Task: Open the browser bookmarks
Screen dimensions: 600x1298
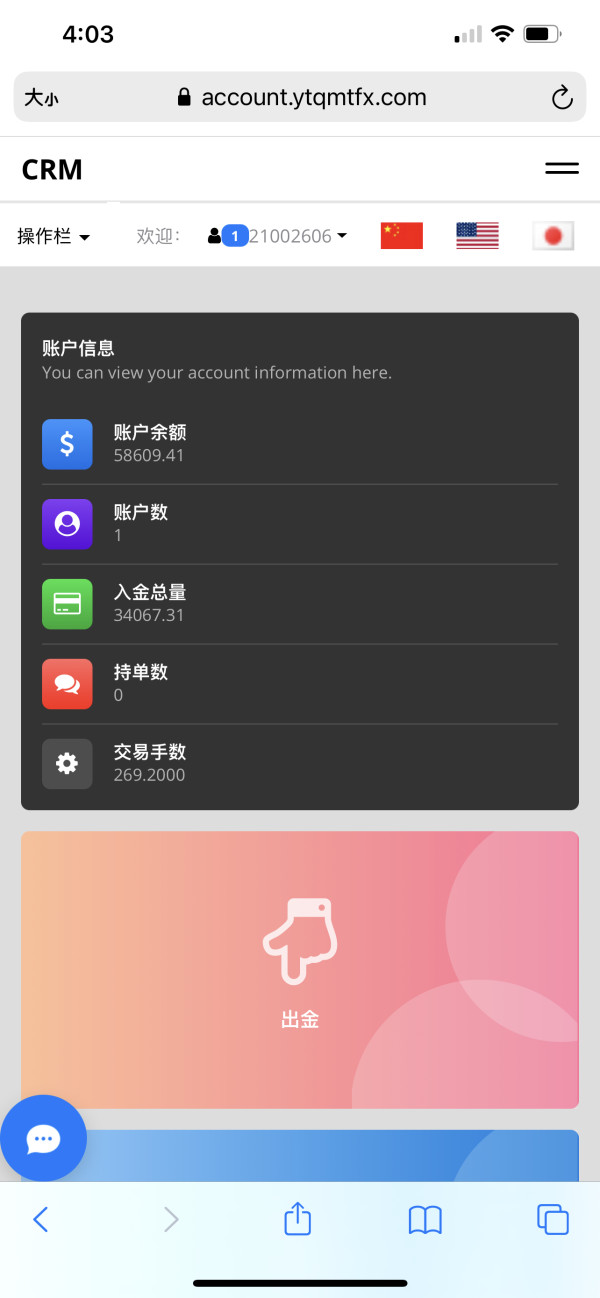Action: [425, 1219]
